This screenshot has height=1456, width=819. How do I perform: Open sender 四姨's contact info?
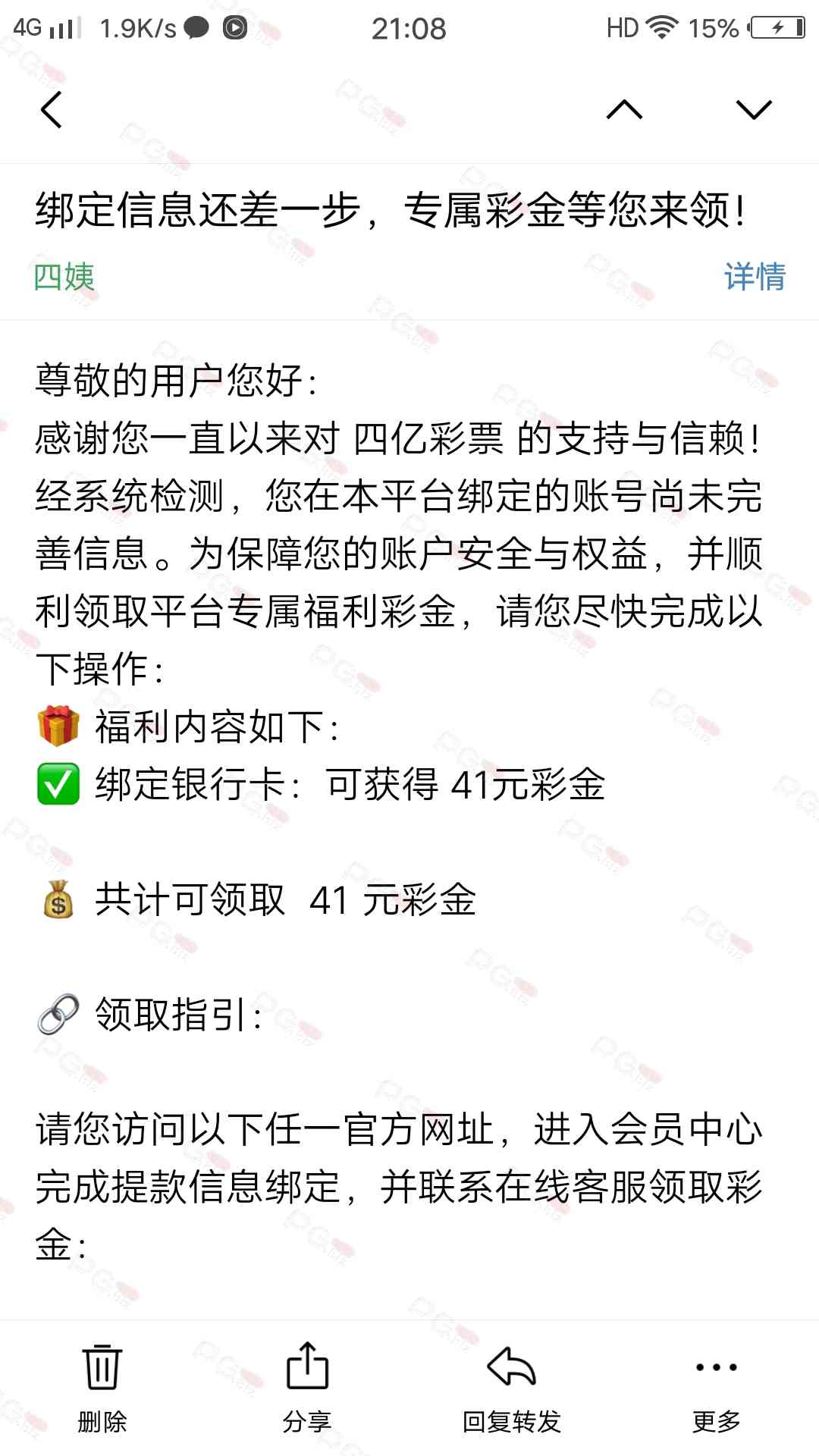coord(64,276)
